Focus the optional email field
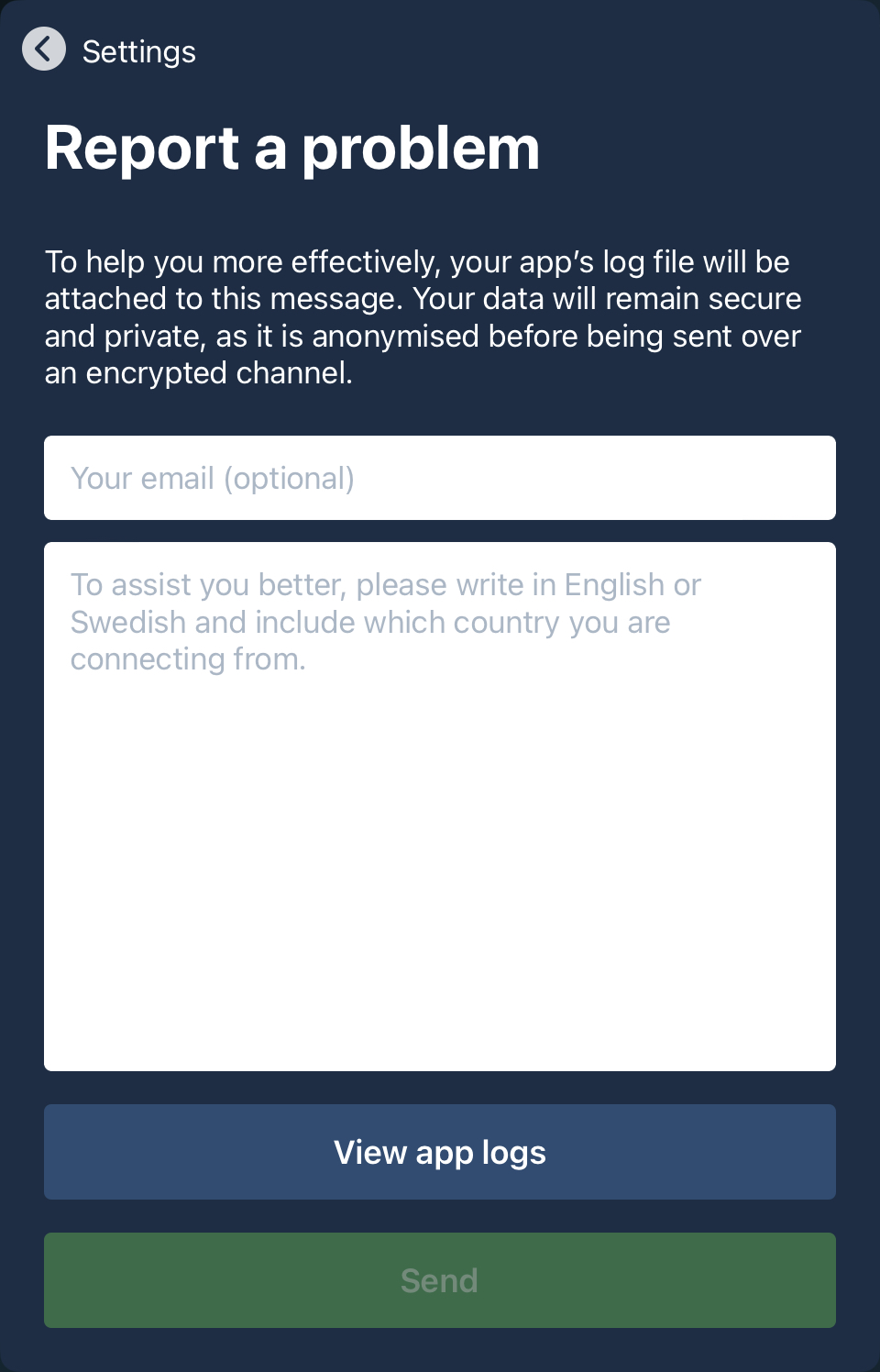The height and width of the screenshot is (1372, 880). pos(440,478)
